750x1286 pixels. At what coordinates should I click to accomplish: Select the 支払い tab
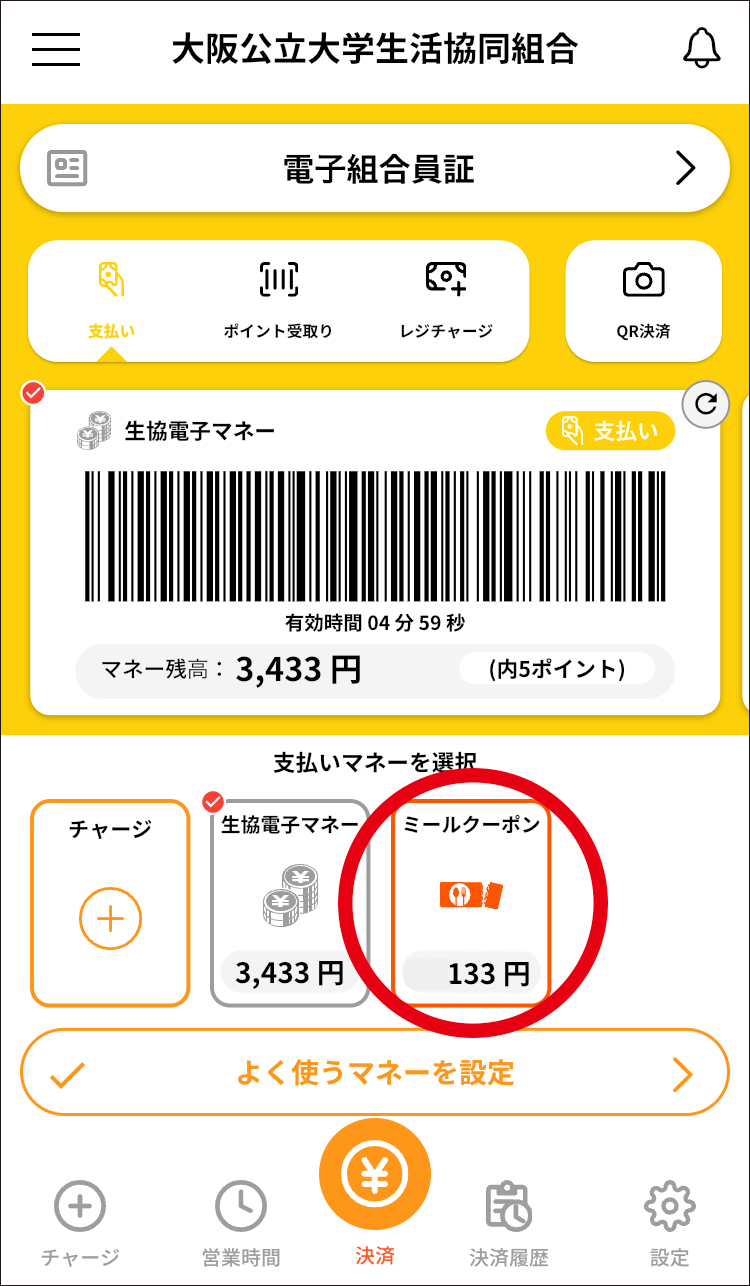[111, 299]
